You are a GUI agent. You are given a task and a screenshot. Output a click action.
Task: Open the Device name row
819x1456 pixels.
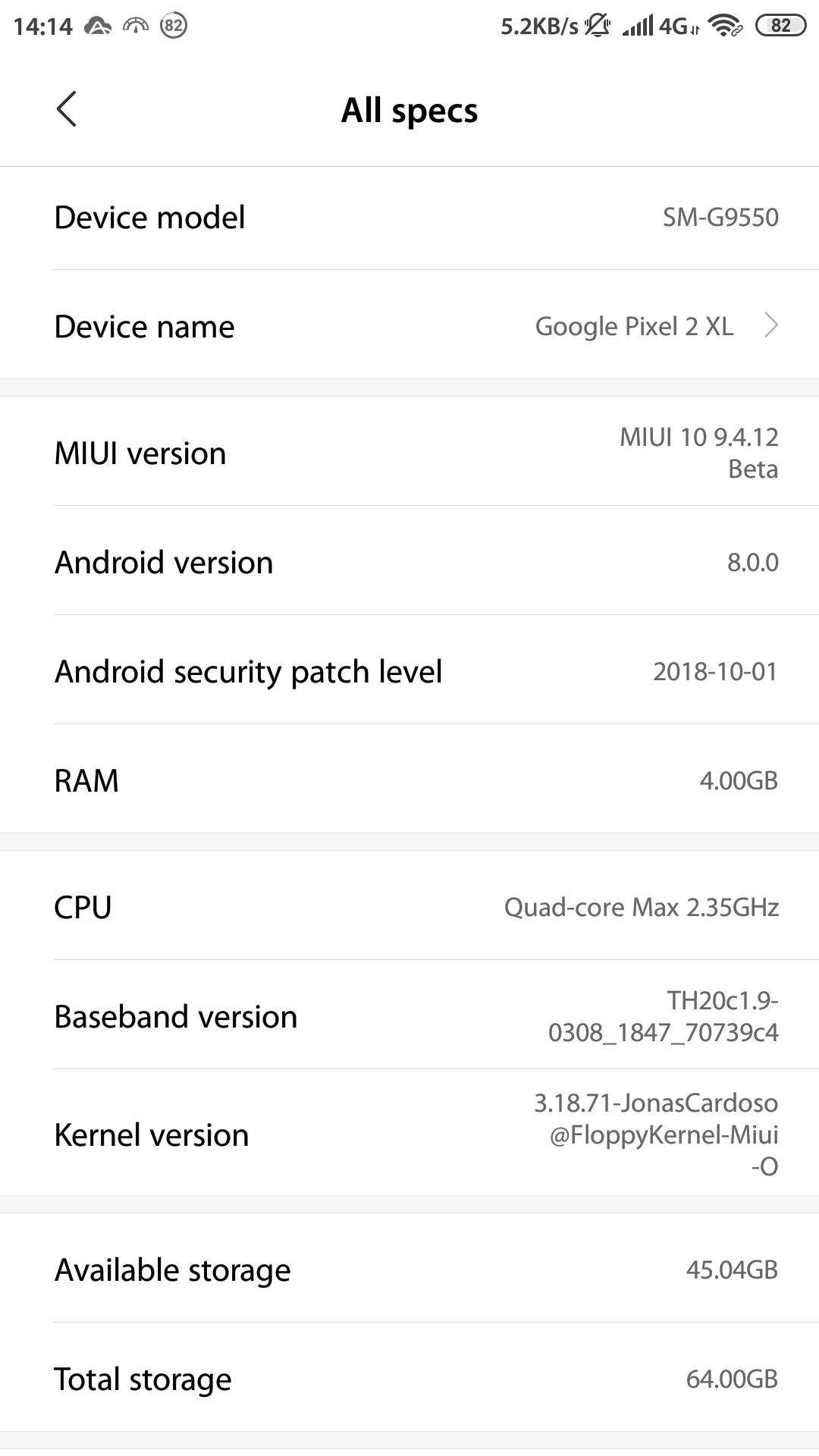[409, 326]
